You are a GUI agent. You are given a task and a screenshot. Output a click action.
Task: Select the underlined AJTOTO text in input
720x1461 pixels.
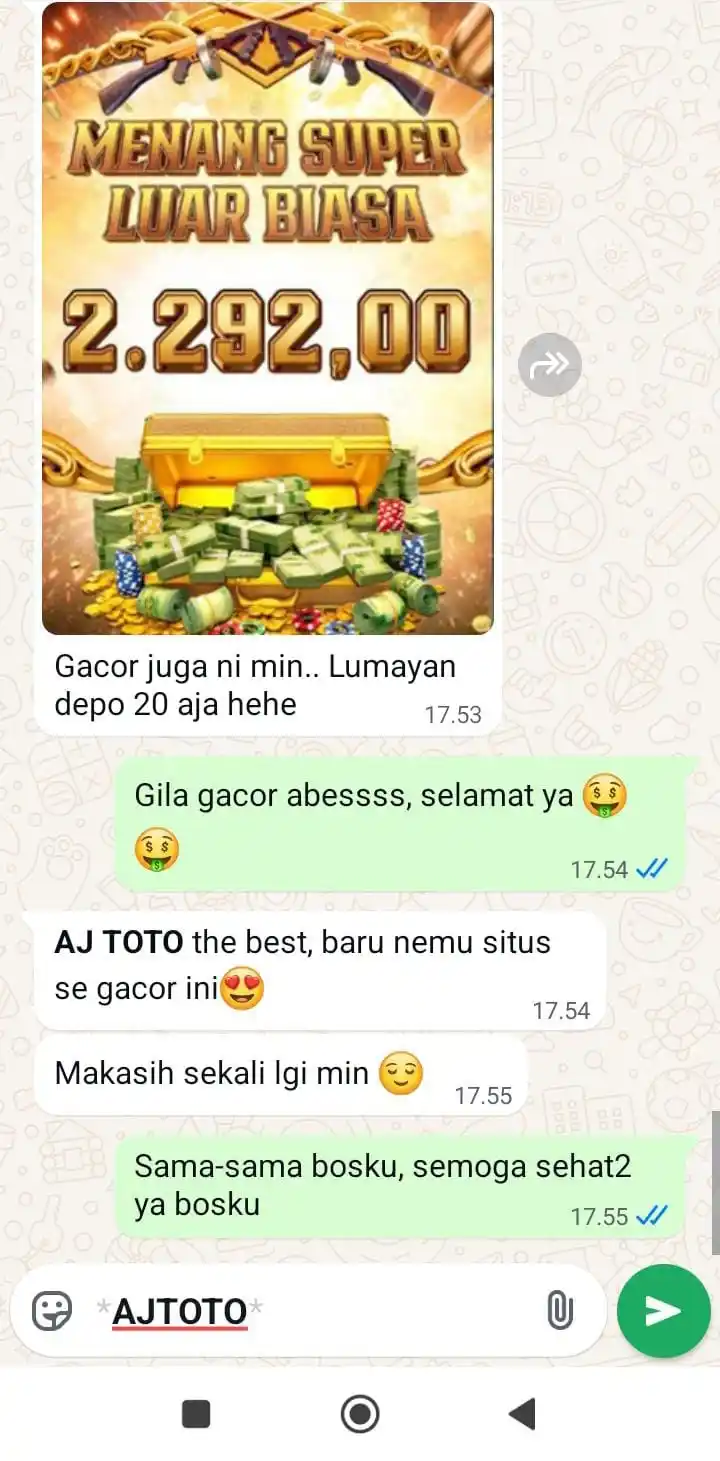pos(180,1311)
